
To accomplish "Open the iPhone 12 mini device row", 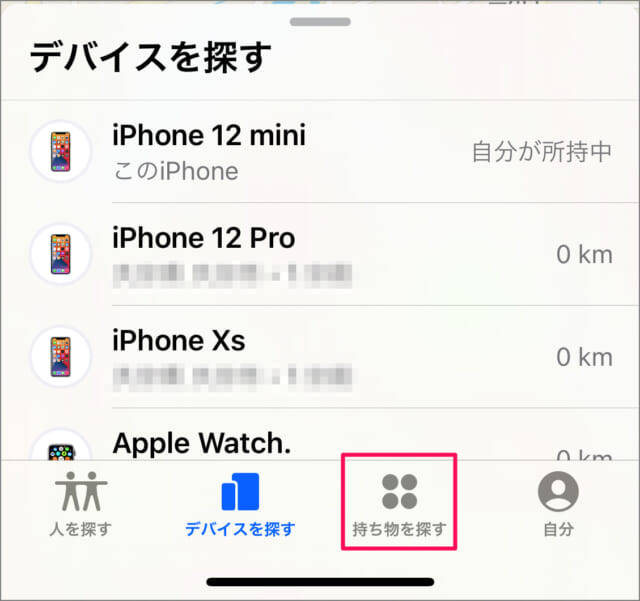I will (x=320, y=151).
